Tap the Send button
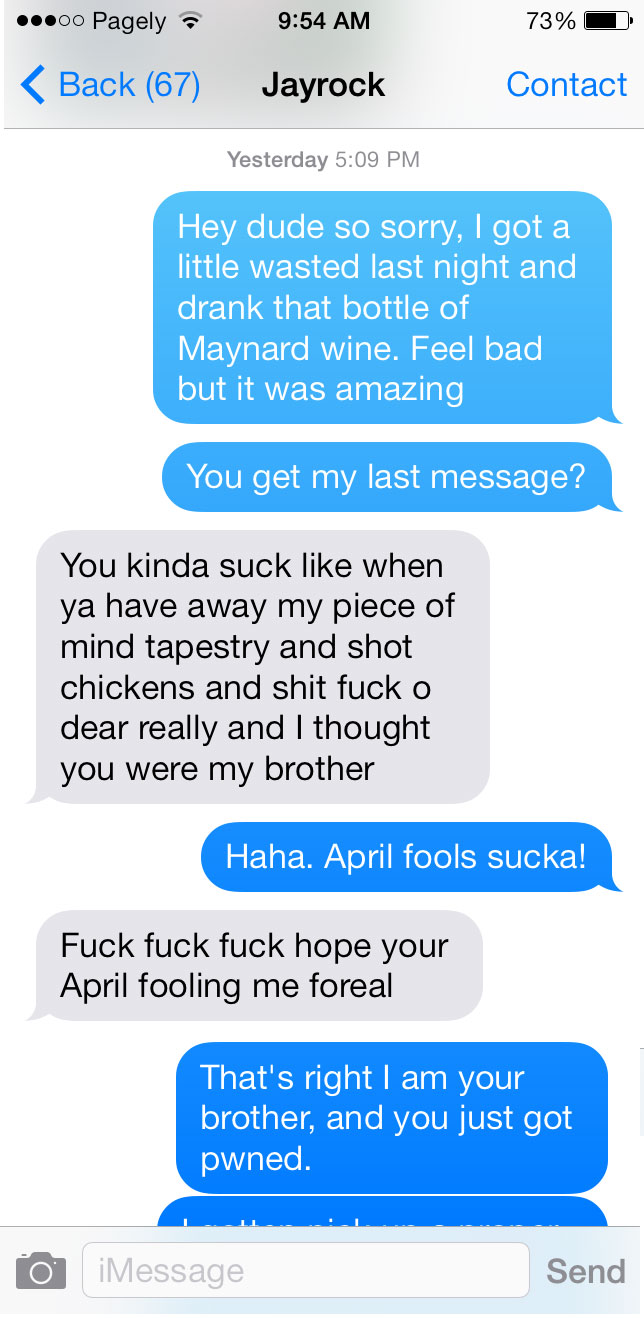Viewport: 644px width, 1318px height. 585,1271
